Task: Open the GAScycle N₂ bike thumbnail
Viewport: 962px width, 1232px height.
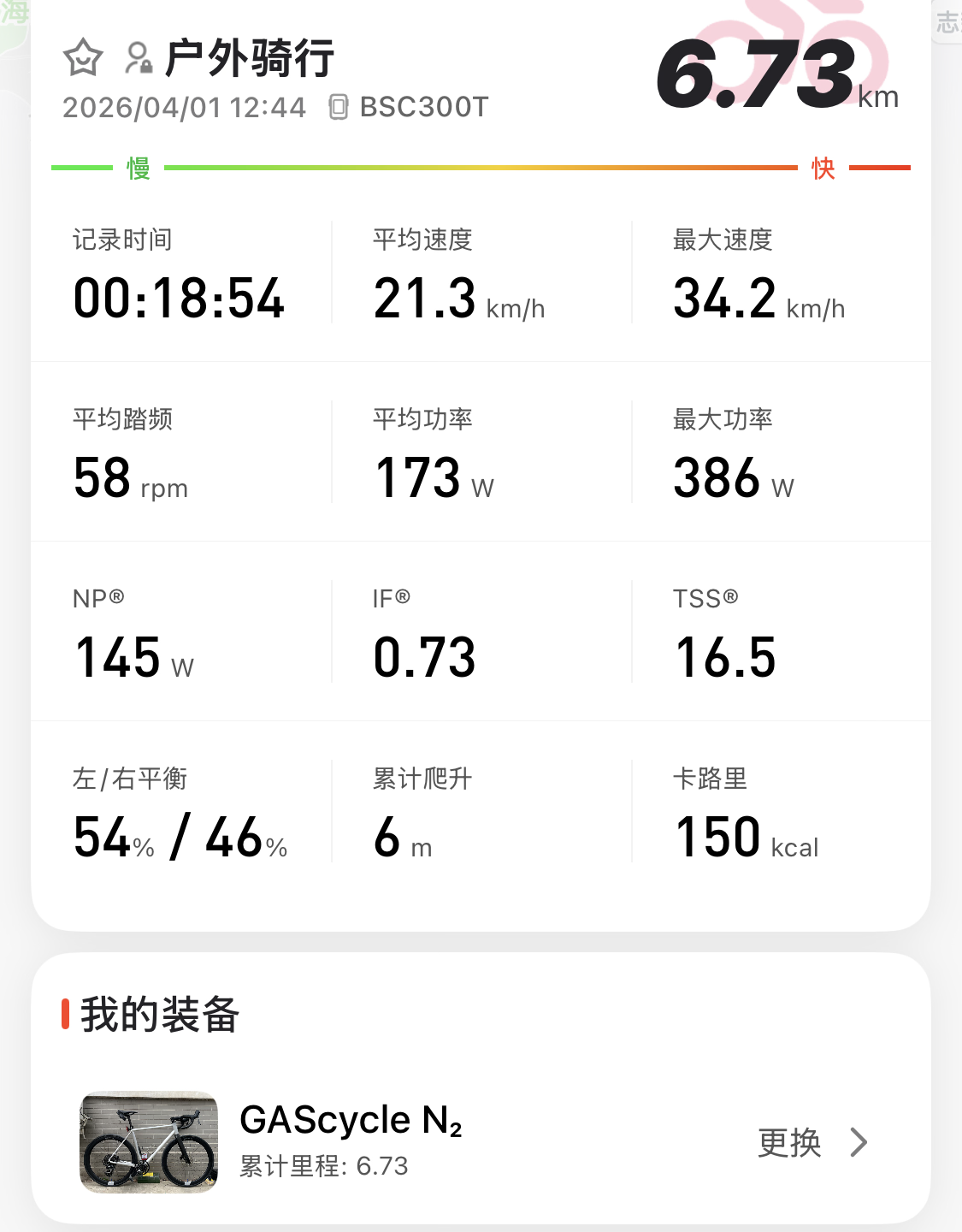Action: (149, 1142)
